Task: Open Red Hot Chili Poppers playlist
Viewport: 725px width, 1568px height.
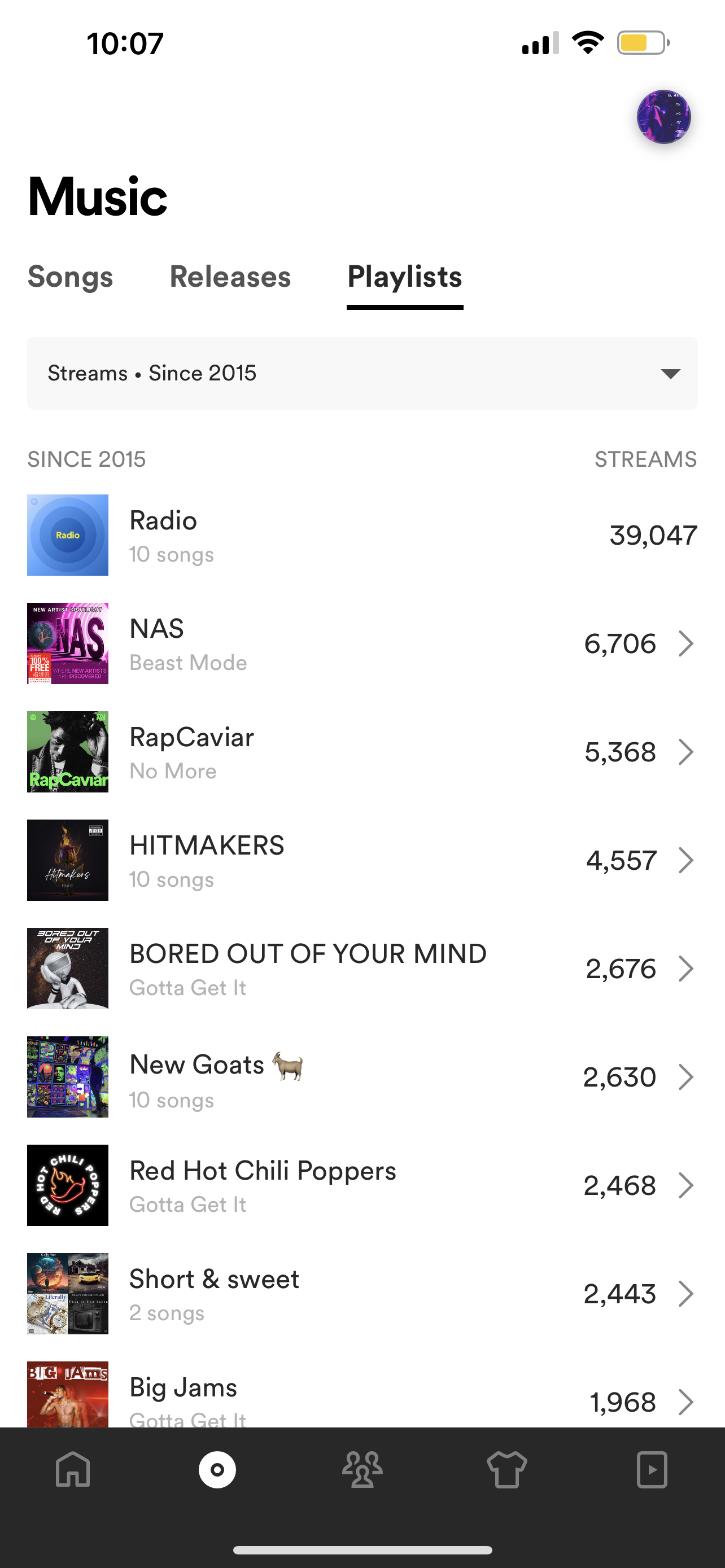Action: 362,1185
